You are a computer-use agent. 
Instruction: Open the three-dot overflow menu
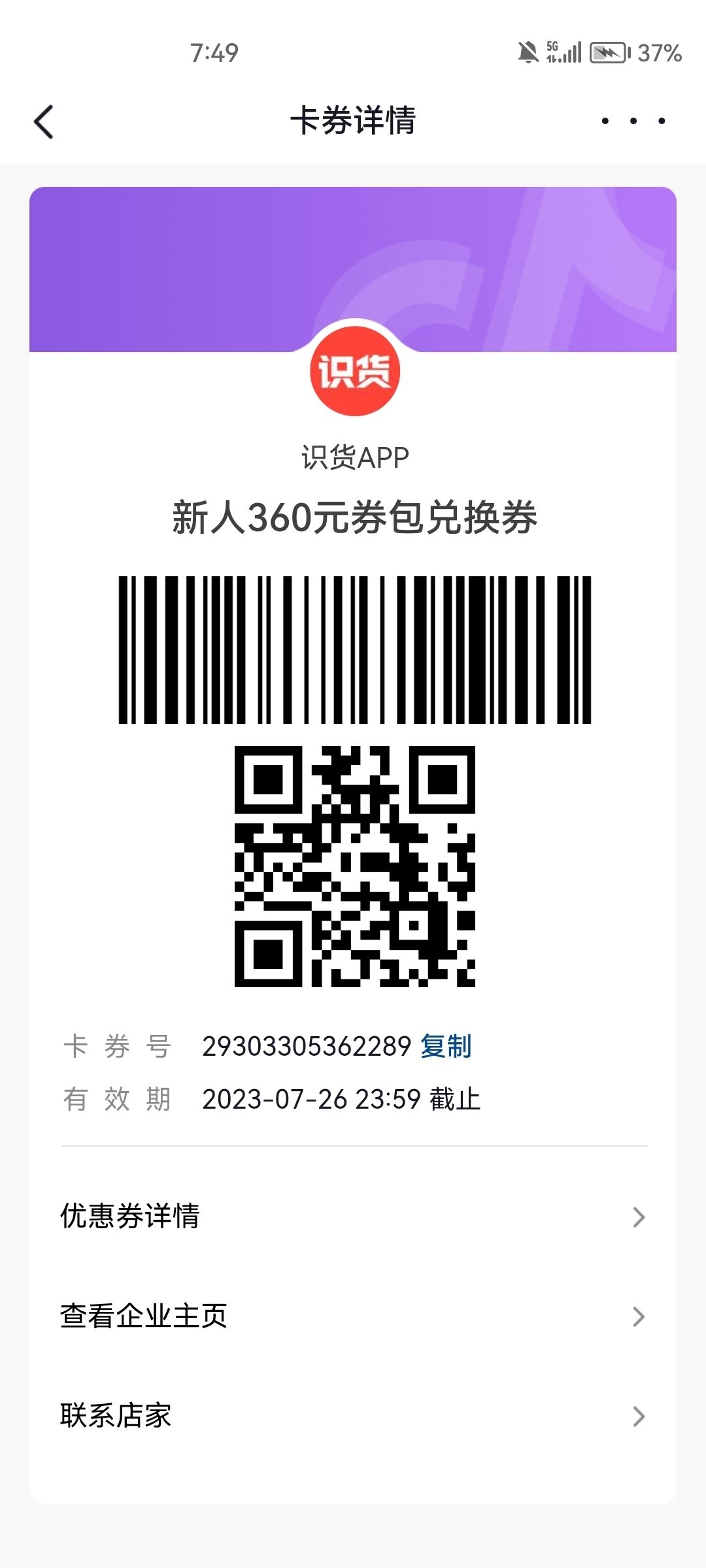click(633, 121)
